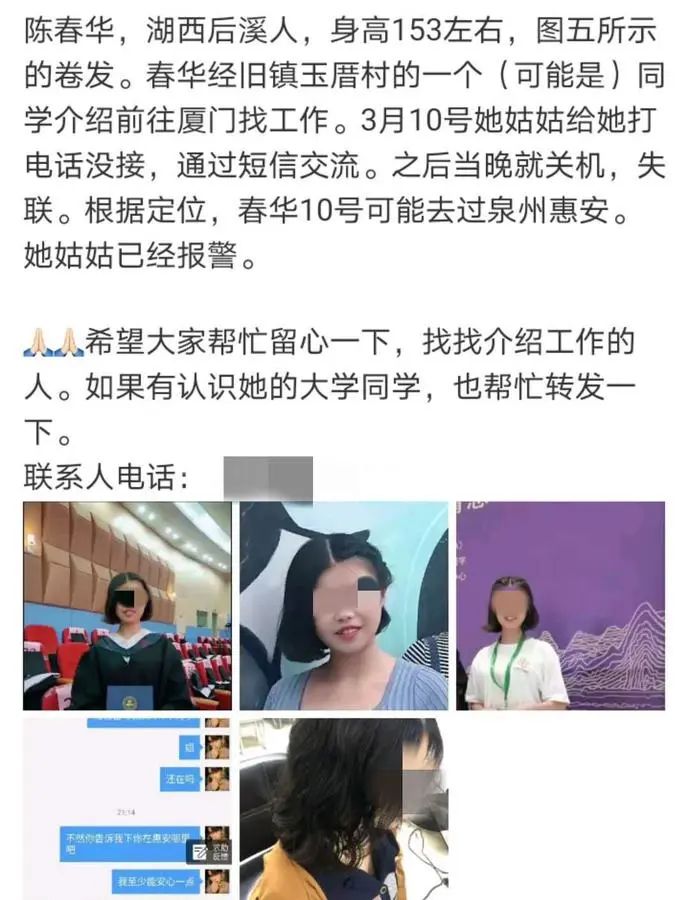Enlarge the chat conversation screenshot thumbnail
Screen dimensions: 690x900
point(127,808)
